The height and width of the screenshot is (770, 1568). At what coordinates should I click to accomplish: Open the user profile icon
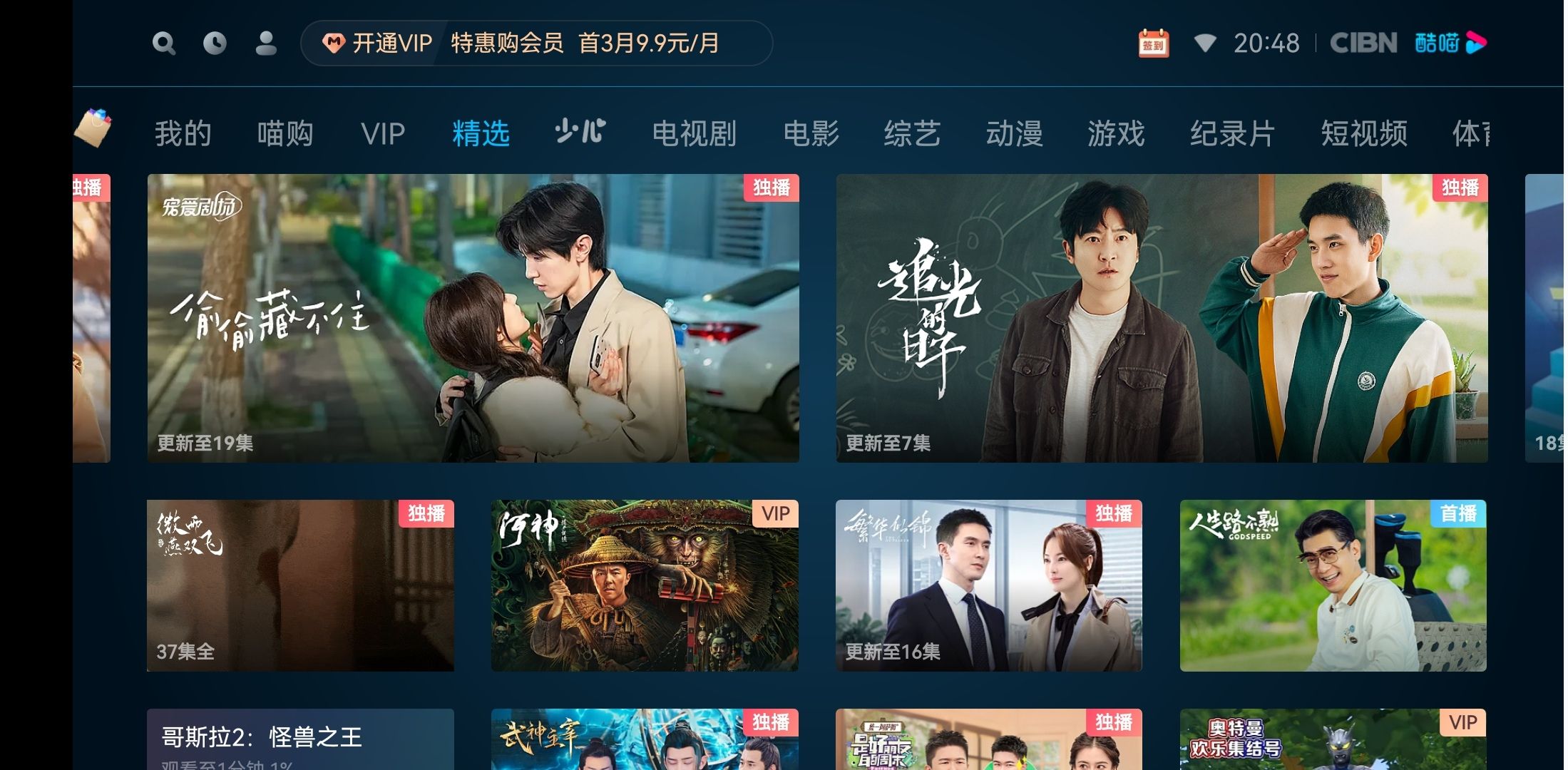pyautogui.click(x=266, y=43)
